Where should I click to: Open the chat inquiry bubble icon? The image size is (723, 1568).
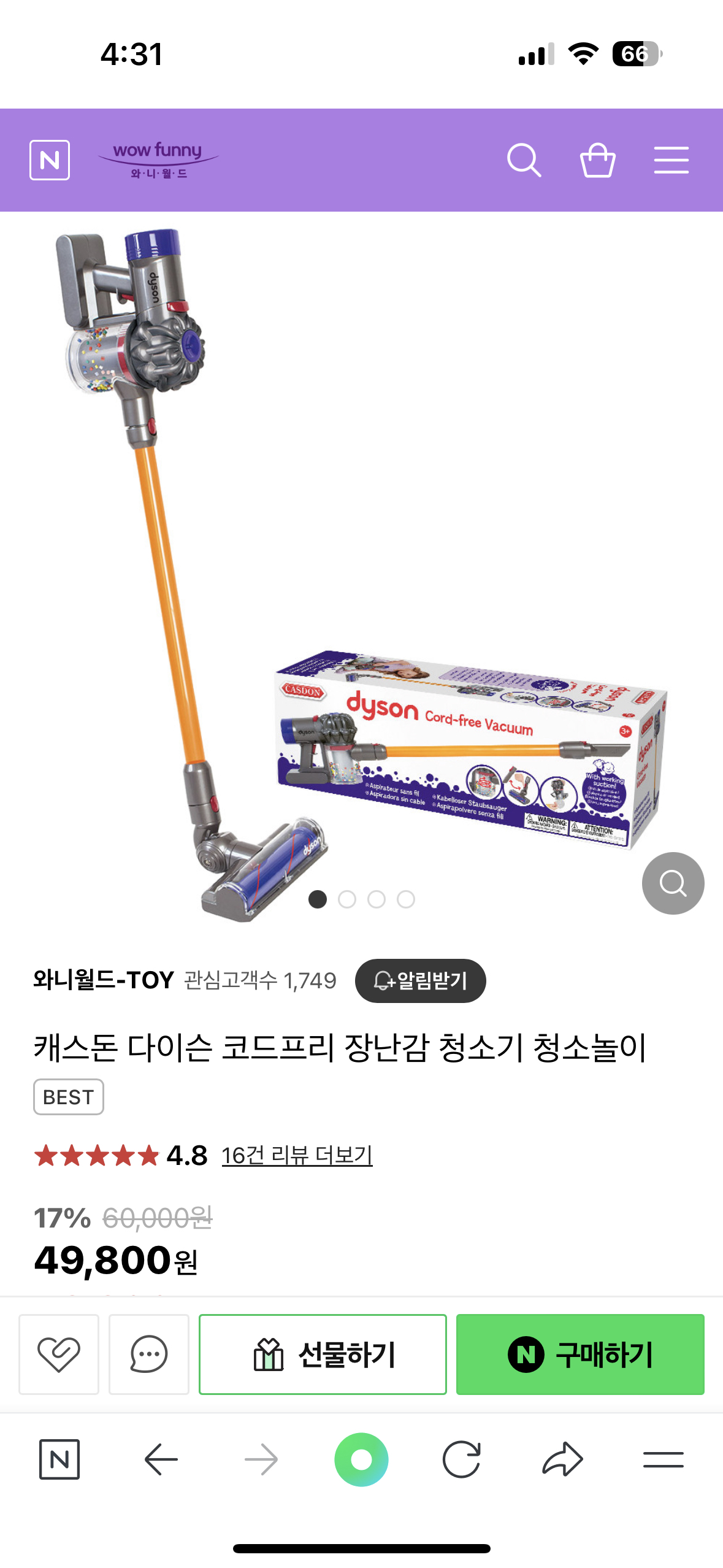coord(148,1354)
